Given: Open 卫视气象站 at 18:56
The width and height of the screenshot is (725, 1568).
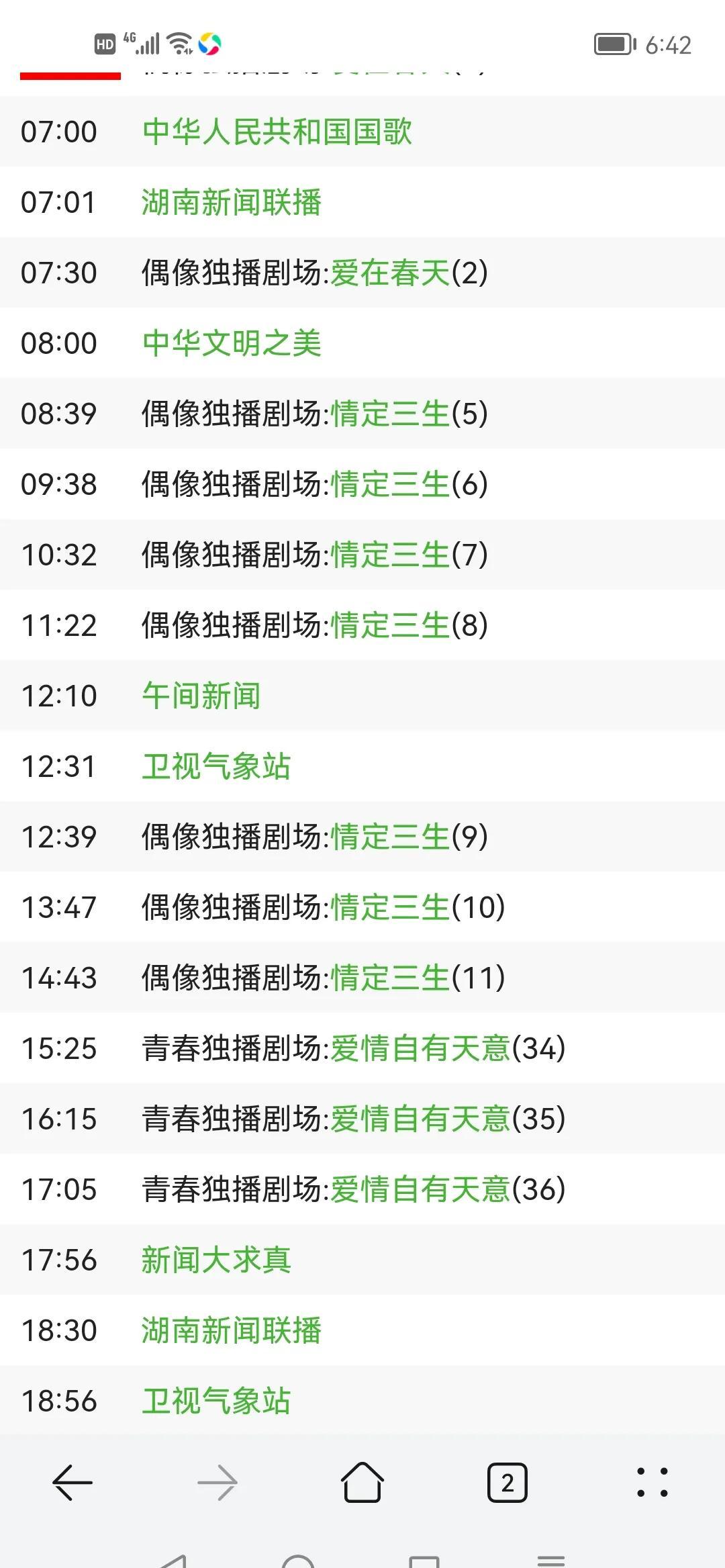Looking at the screenshot, I should [x=216, y=1401].
